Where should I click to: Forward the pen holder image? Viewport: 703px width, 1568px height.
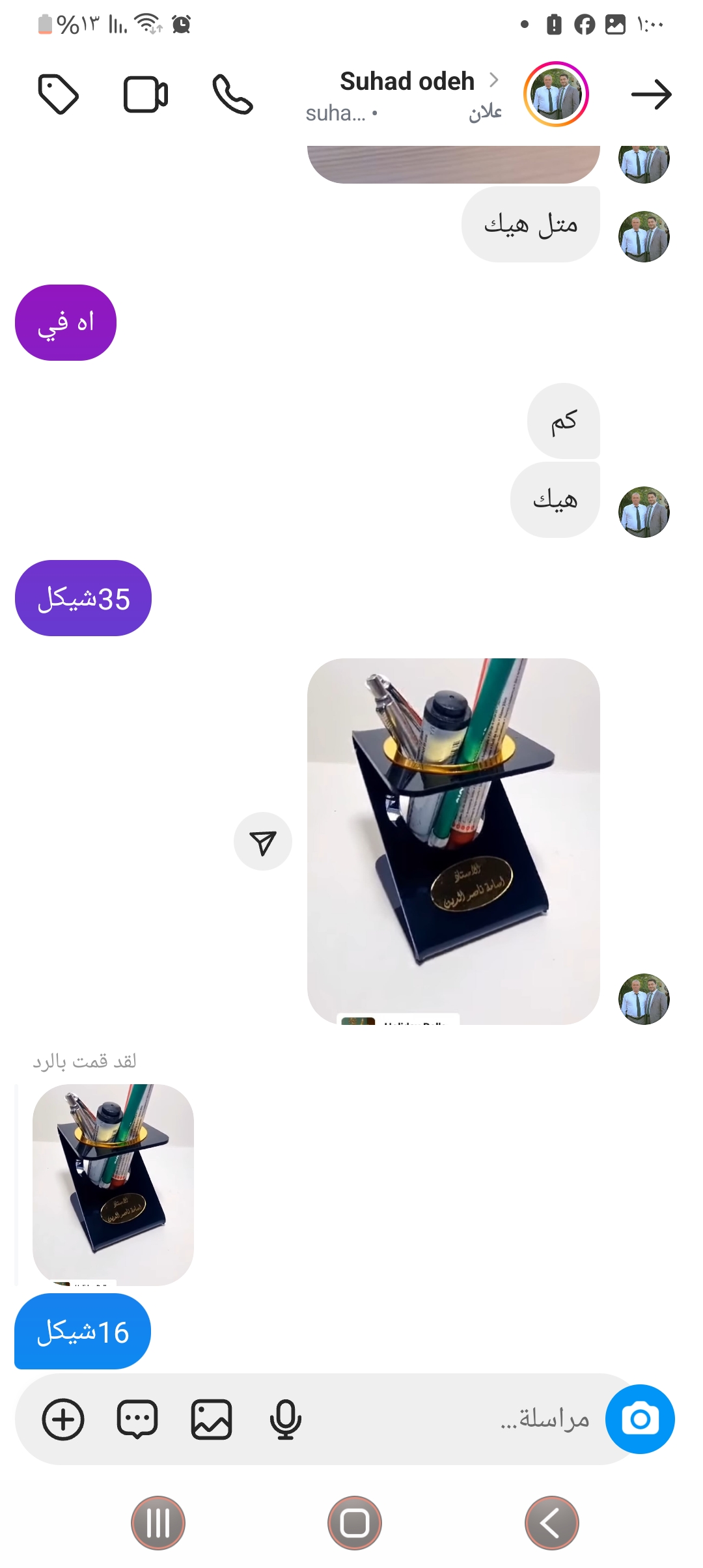(263, 842)
